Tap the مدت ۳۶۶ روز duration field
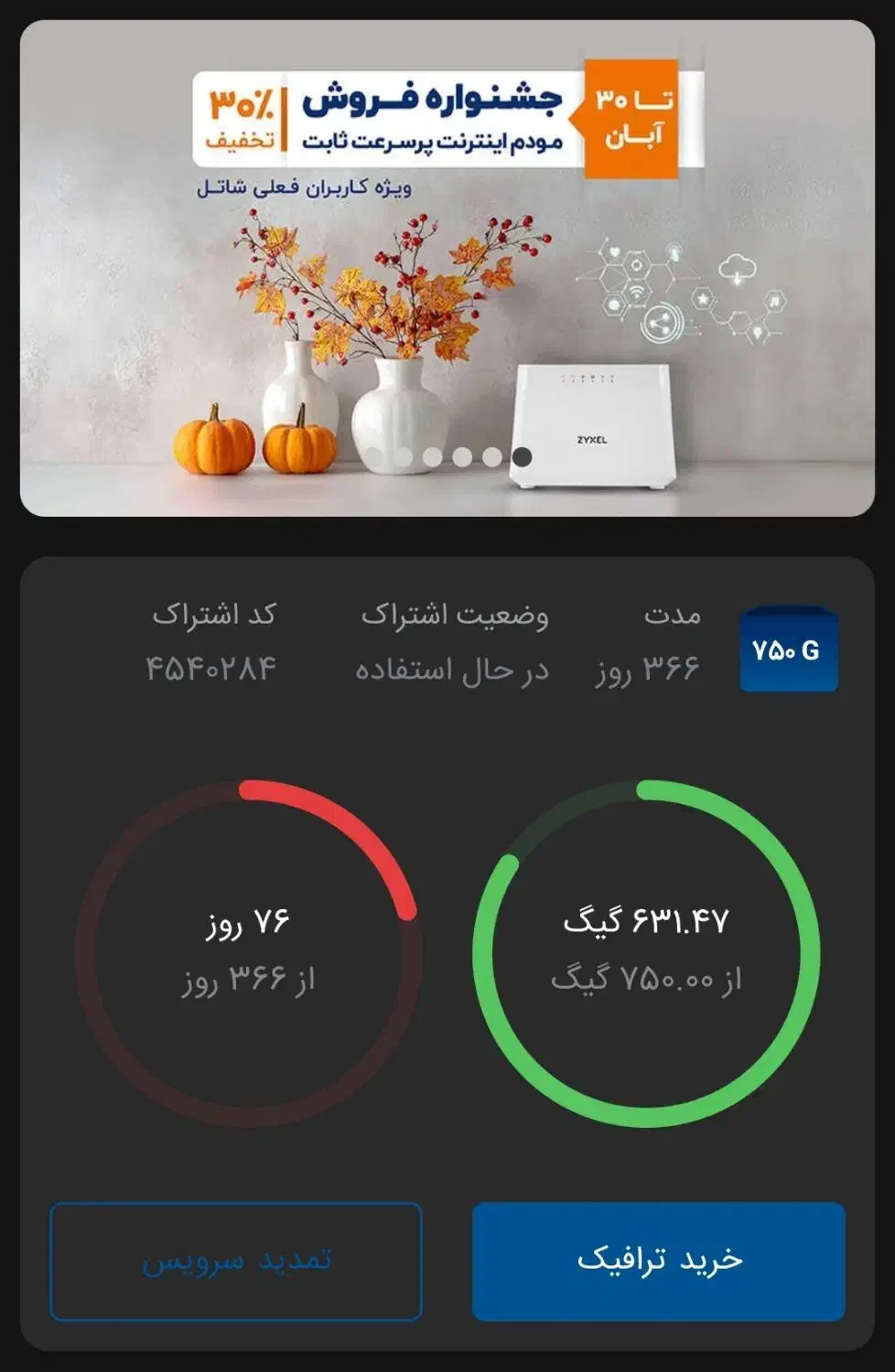 658,640
